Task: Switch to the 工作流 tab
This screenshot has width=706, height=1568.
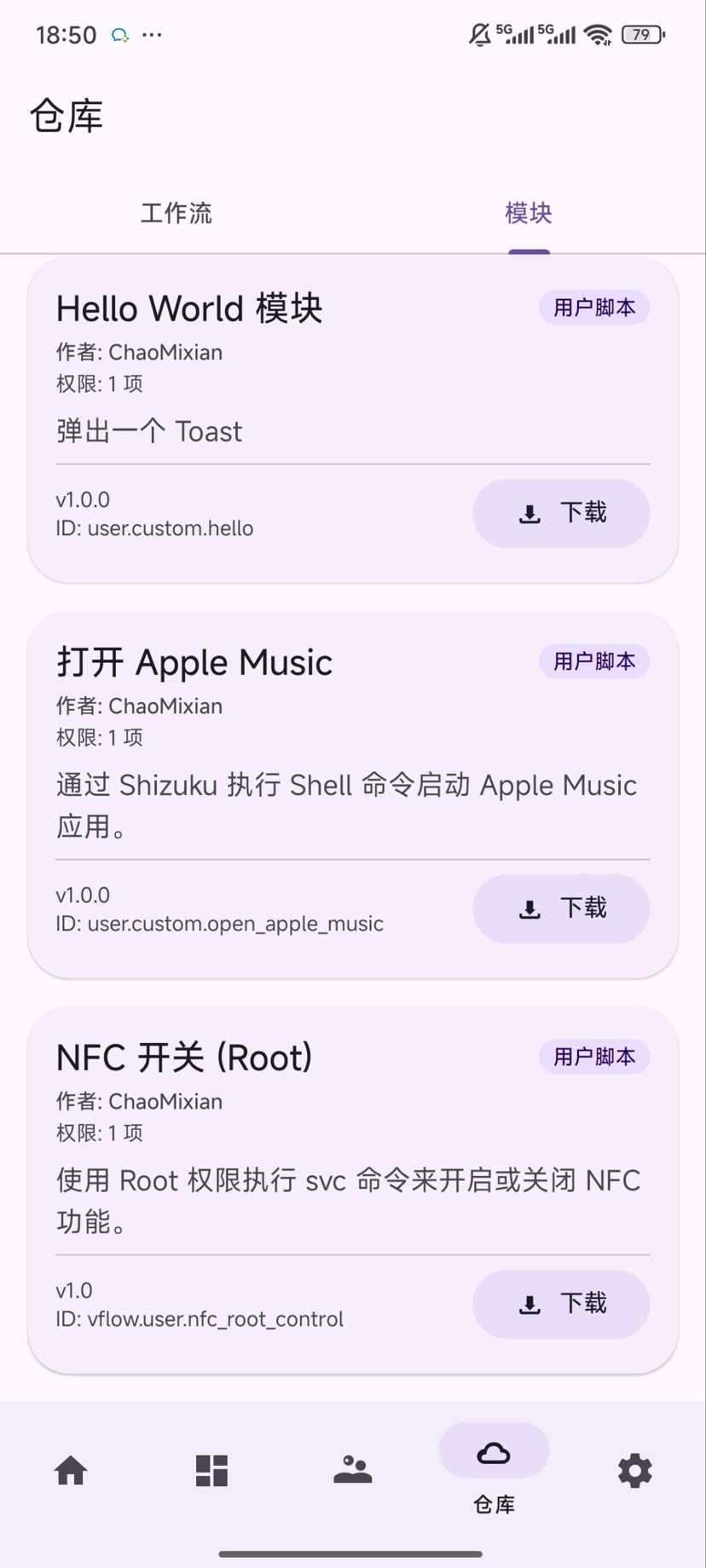Action: (176, 213)
